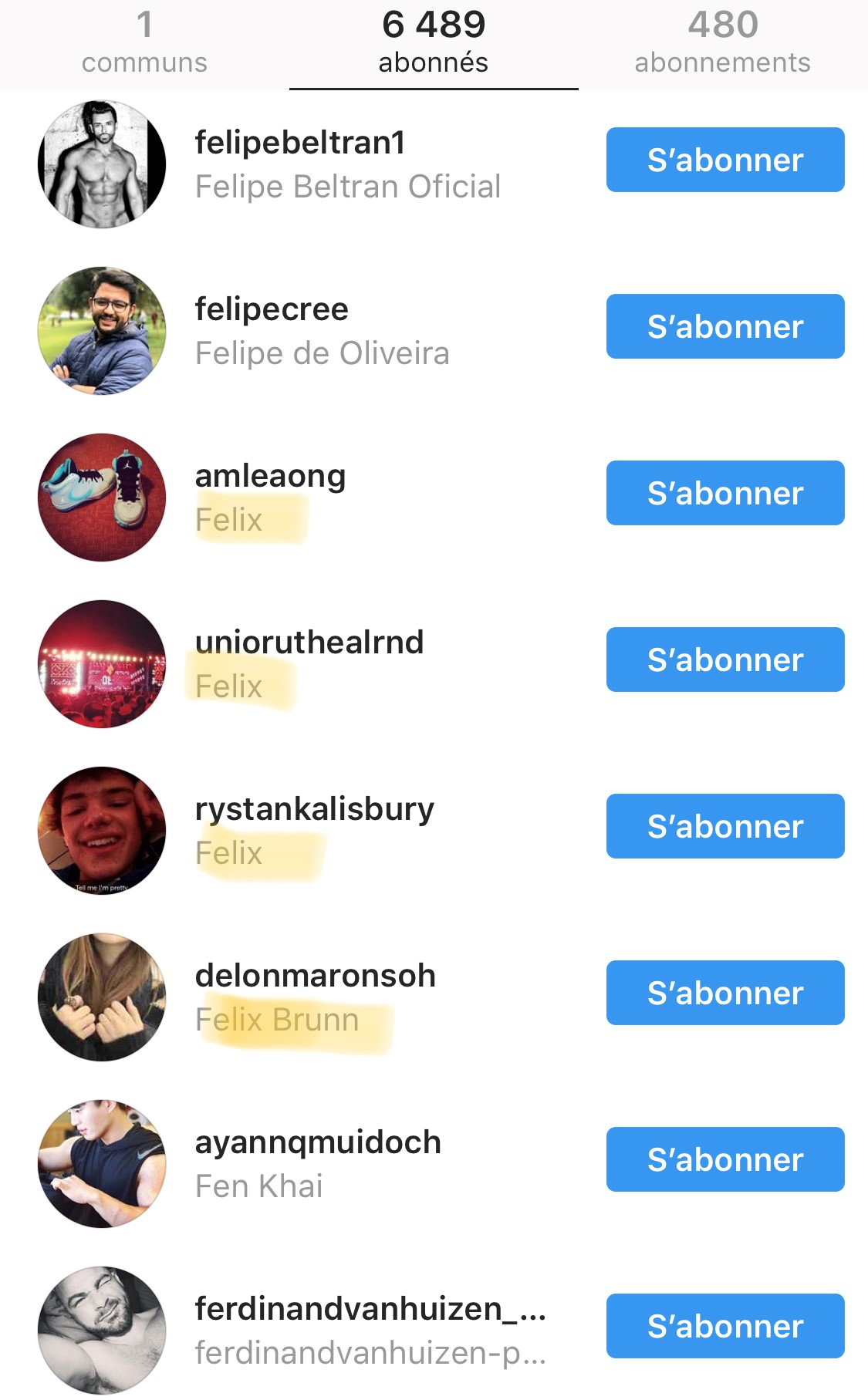868x1400 pixels.
Task: Tap S'abonner beside ferdinandvanhuizen
Action: (x=725, y=1326)
